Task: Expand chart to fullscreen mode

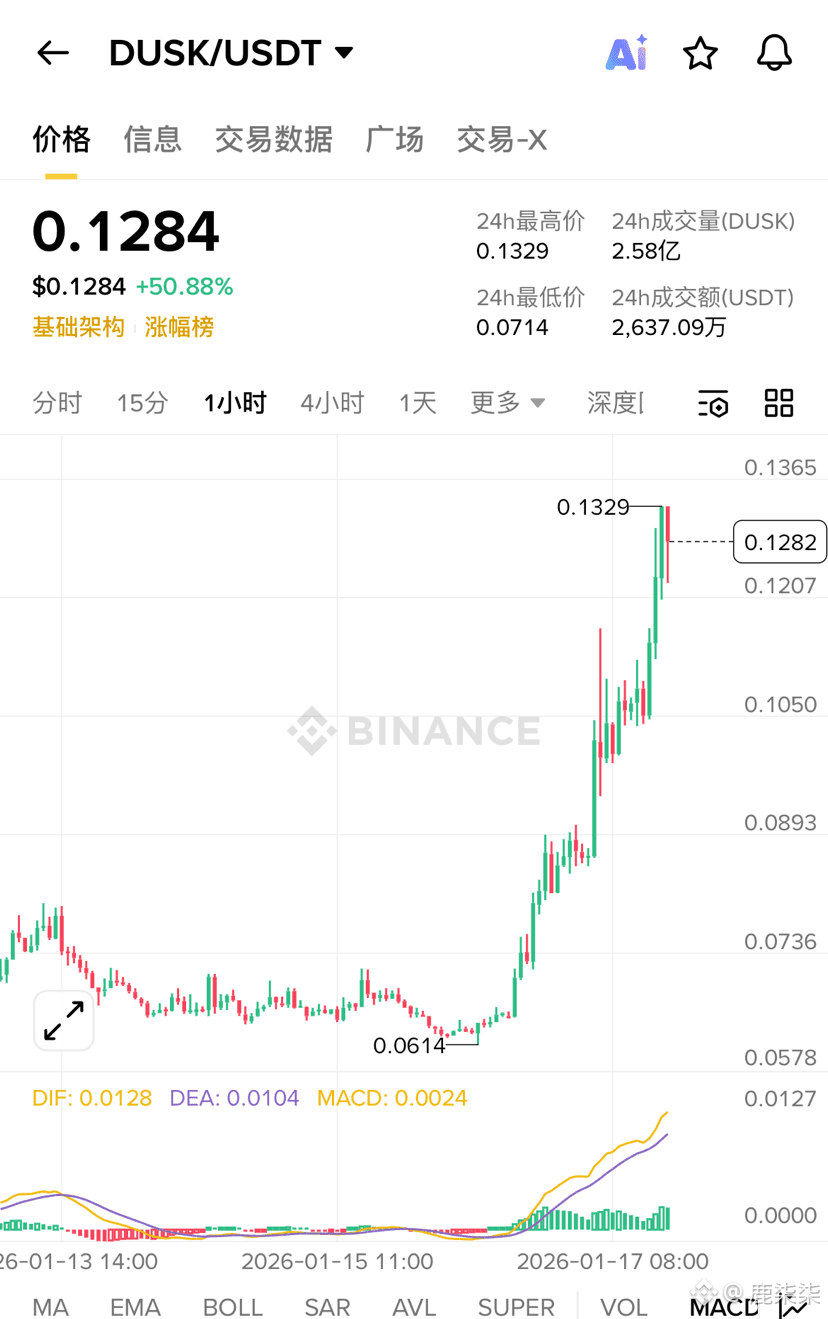Action: tap(63, 1020)
